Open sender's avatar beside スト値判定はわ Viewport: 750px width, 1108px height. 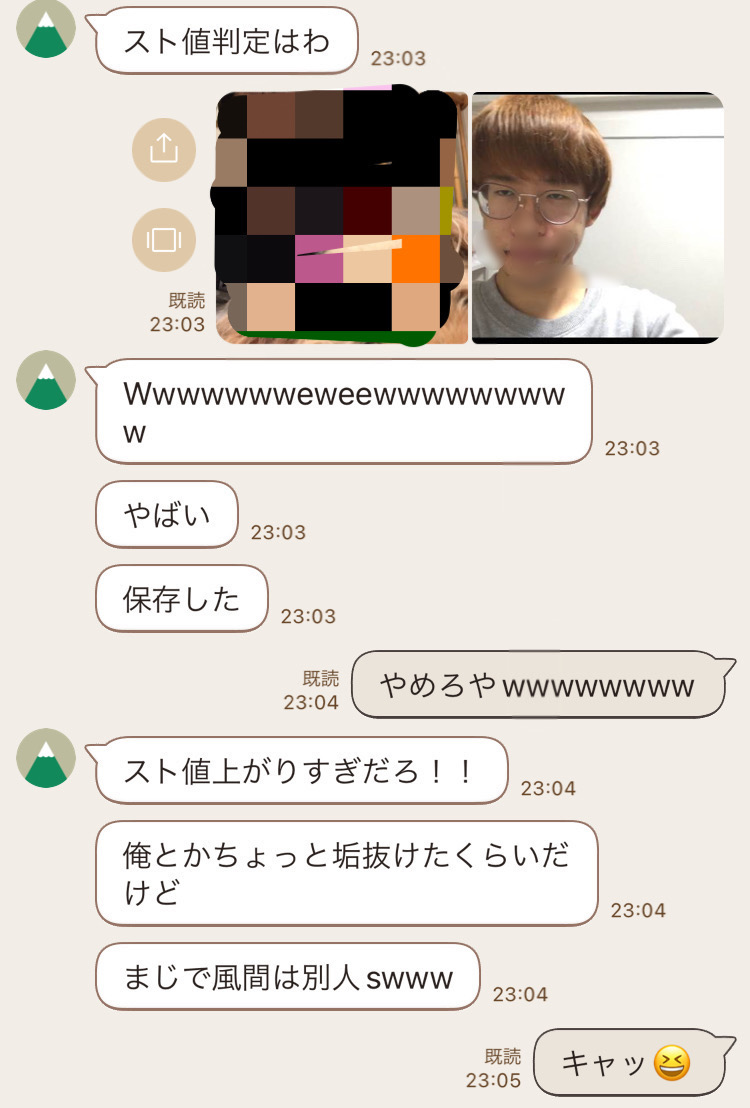(x=46, y=30)
